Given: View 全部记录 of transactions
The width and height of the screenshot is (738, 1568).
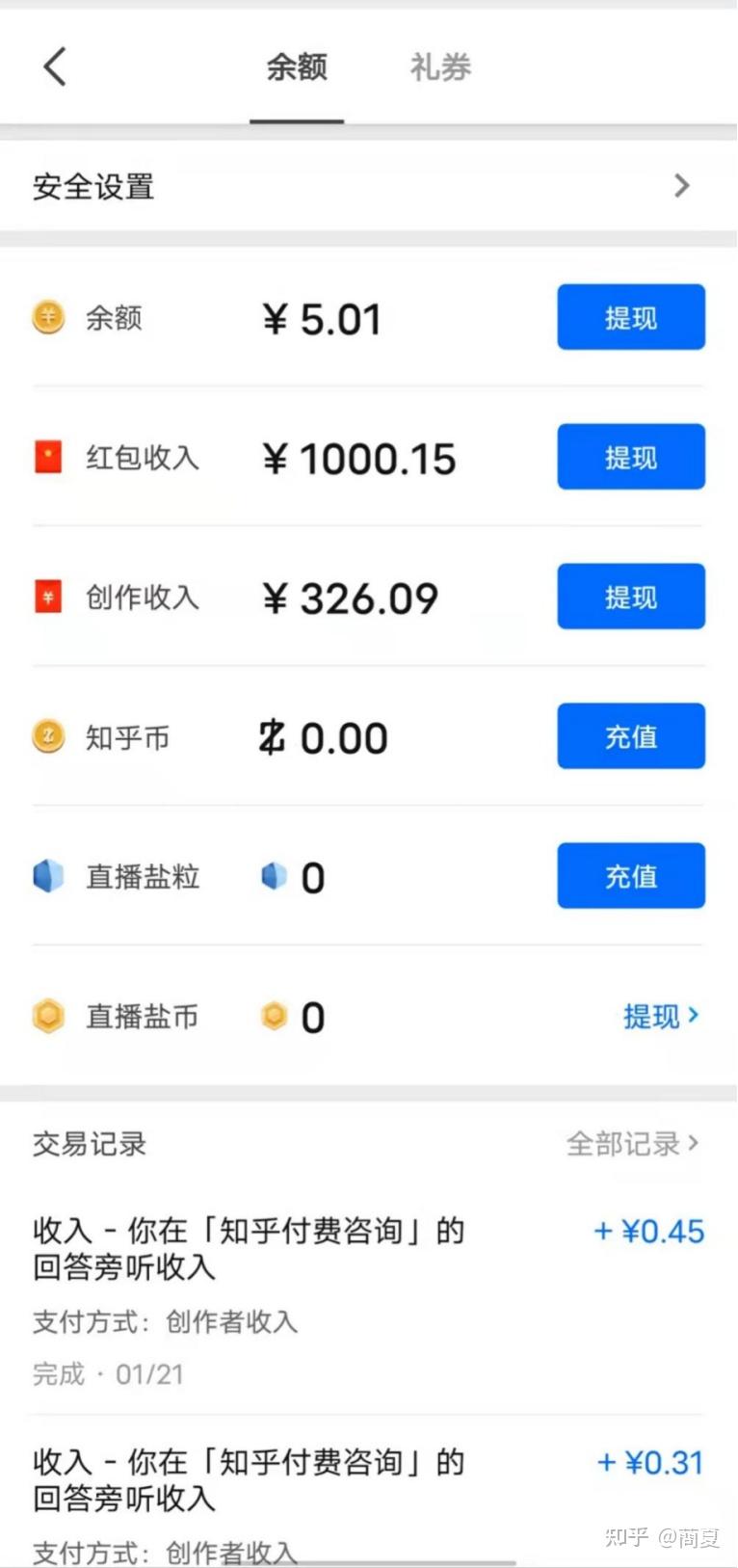Looking at the screenshot, I should tap(632, 1144).
